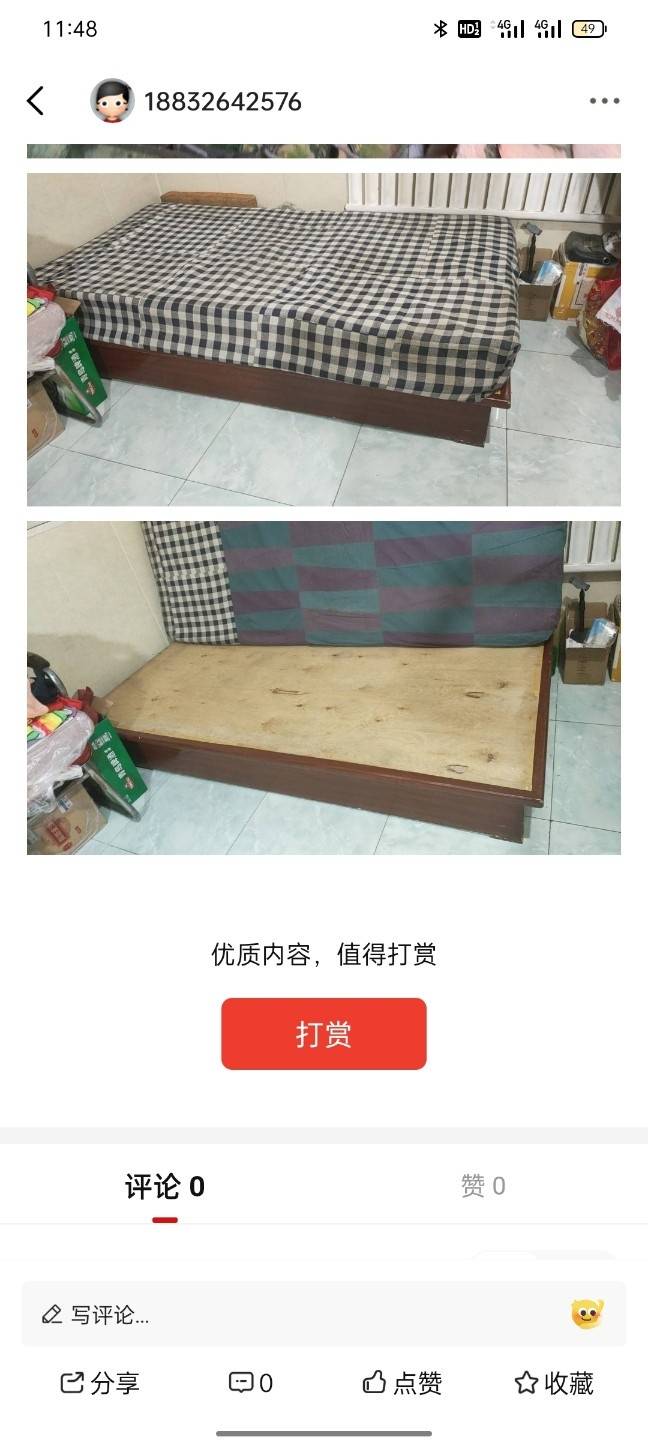Open profile of user 18832642576

pos(113,101)
